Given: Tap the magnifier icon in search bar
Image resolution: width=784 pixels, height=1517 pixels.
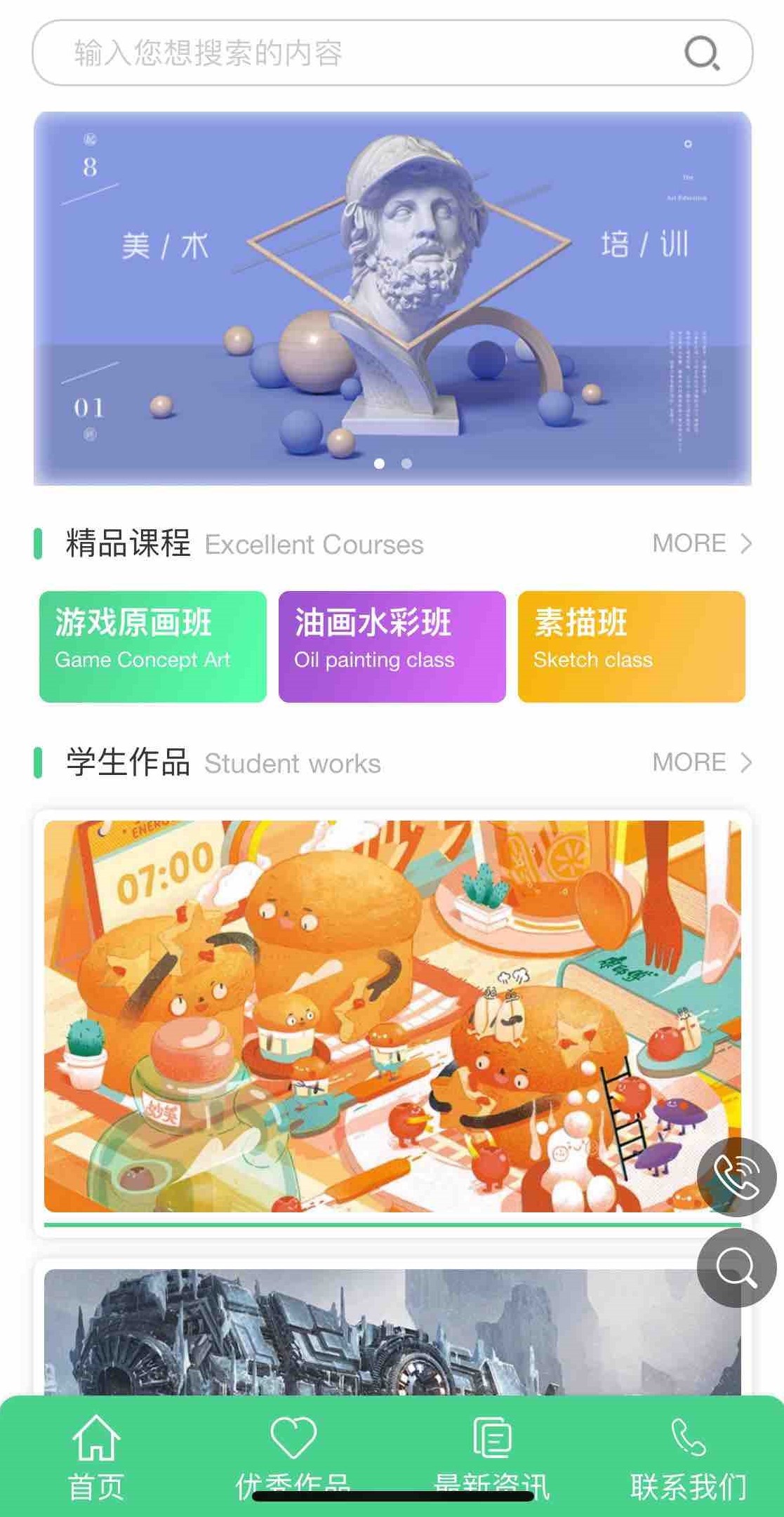Looking at the screenshot, I should (x=702, y=53).
